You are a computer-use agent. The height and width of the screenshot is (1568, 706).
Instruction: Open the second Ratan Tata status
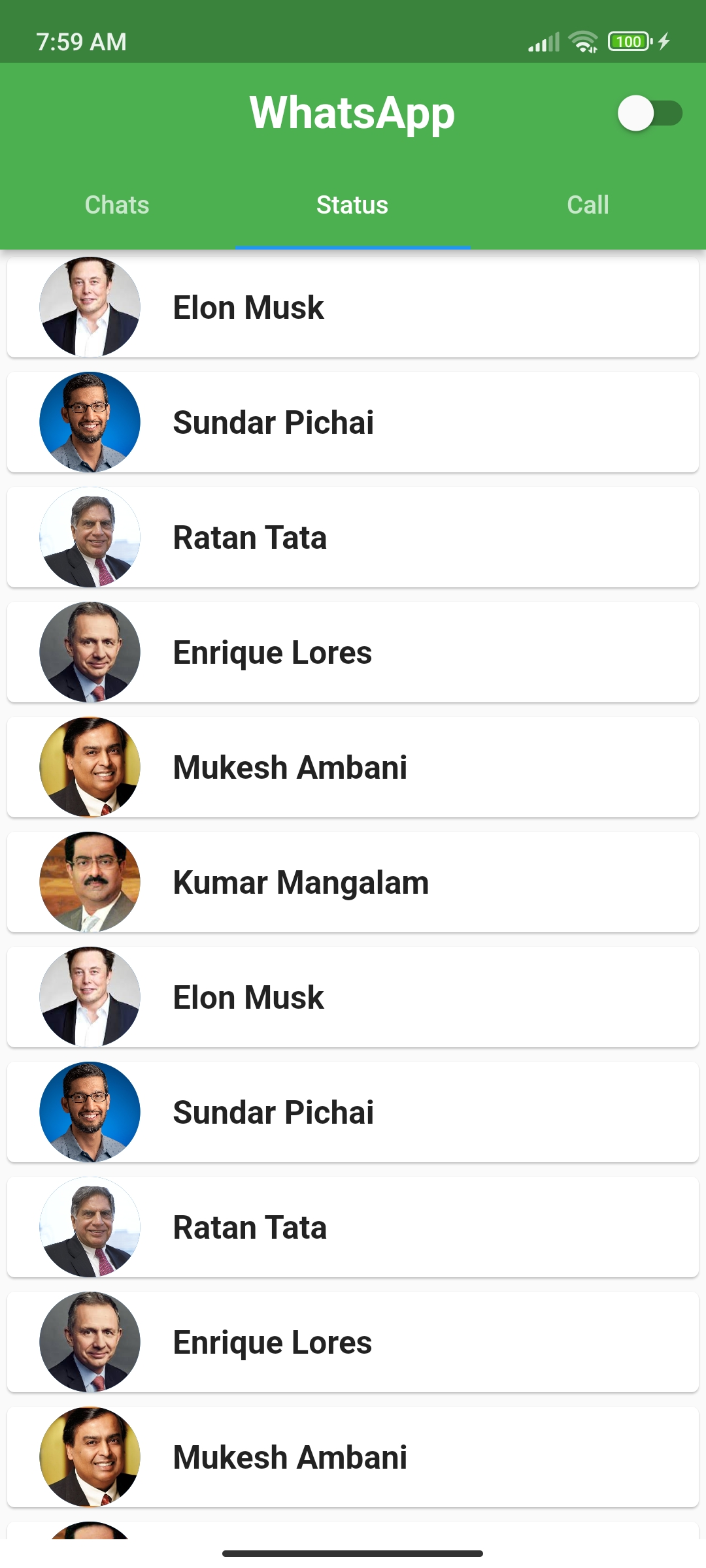click(353, 1227)
